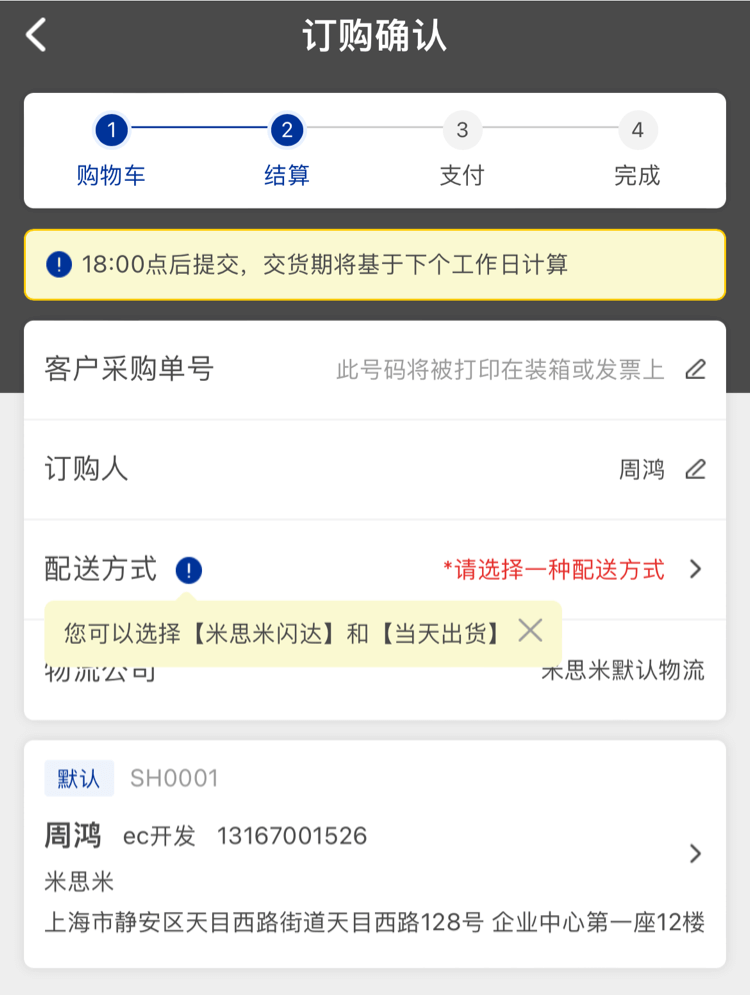Viewport: 750px width, 995px height.
Task: Open 配送方式 selection
Action: [696, 570]
